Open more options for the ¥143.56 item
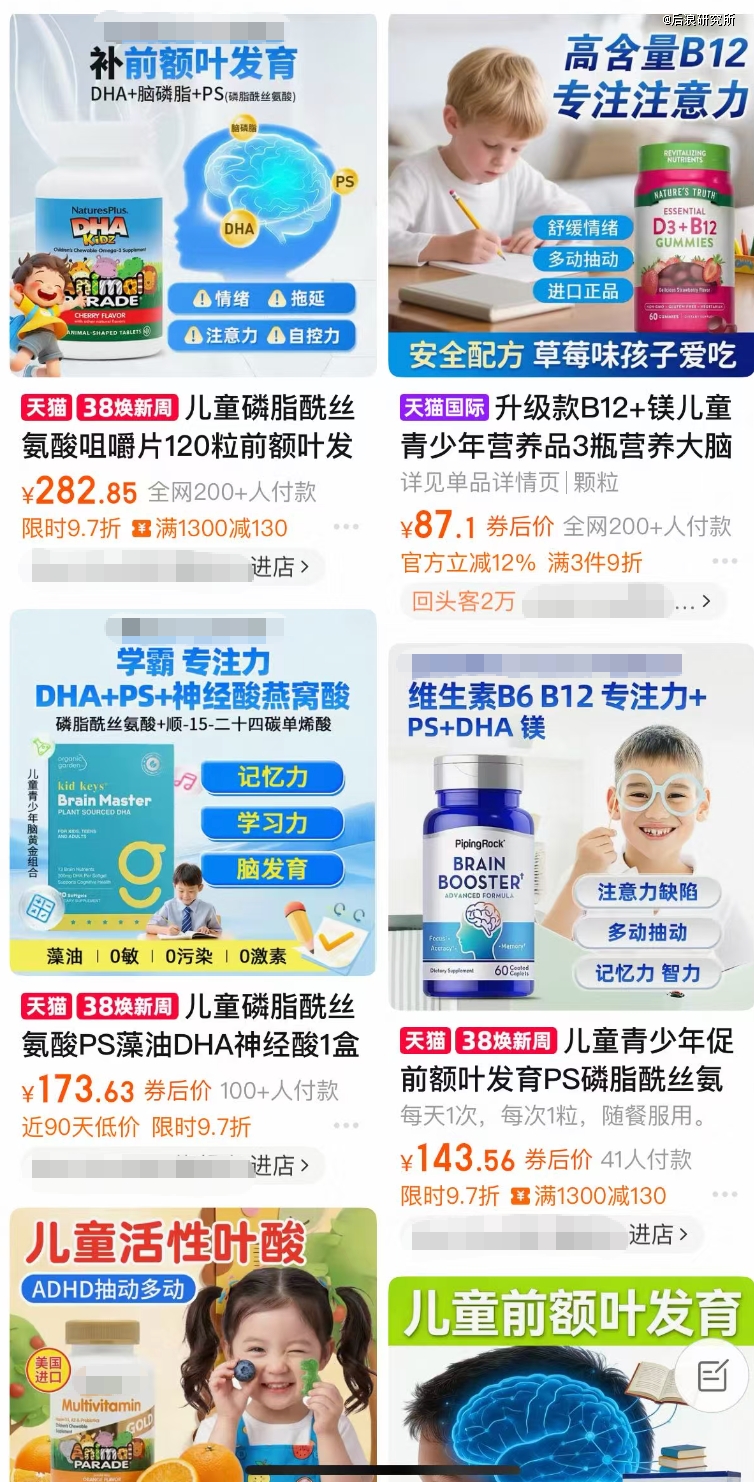Viewport: 754px width, 1482px height. click(x=725, y=1195)
